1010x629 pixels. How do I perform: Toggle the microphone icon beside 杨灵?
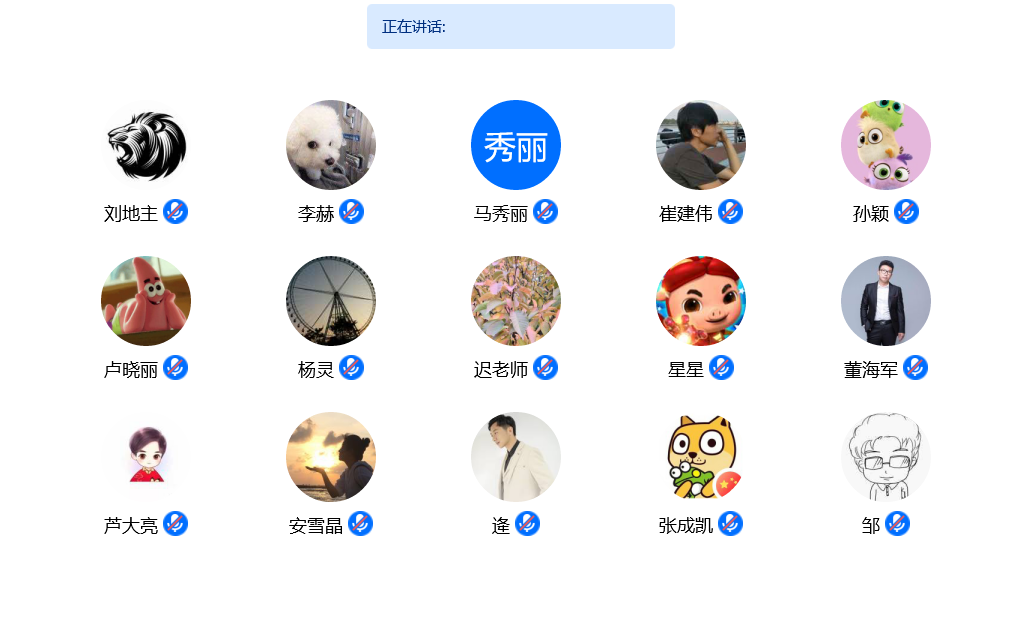[x=351, y=368]
